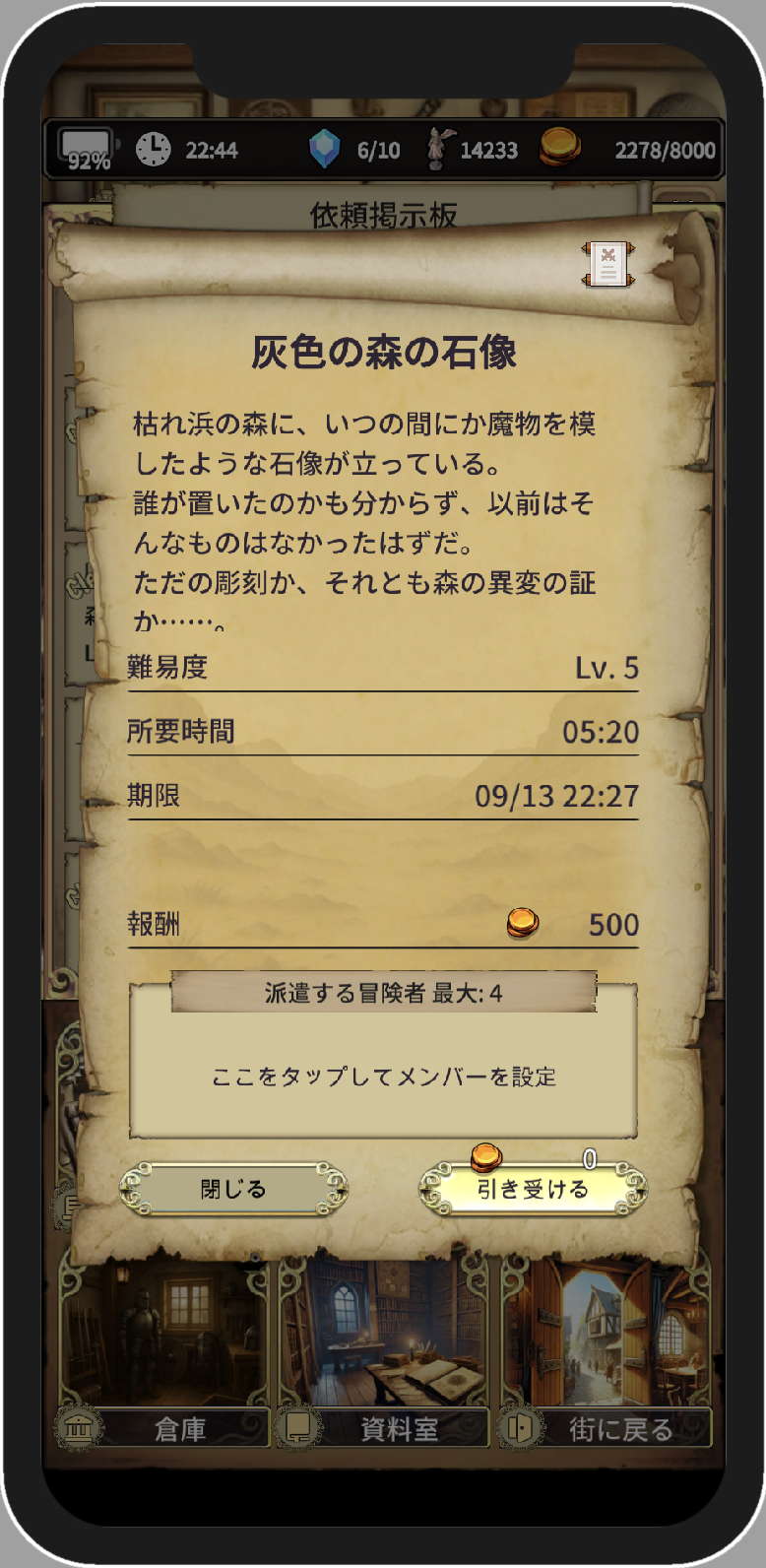The width and height of the screenshot is (766, 1568).
Task: Go to the 資料室 archive room
Action: [384, 1427]
